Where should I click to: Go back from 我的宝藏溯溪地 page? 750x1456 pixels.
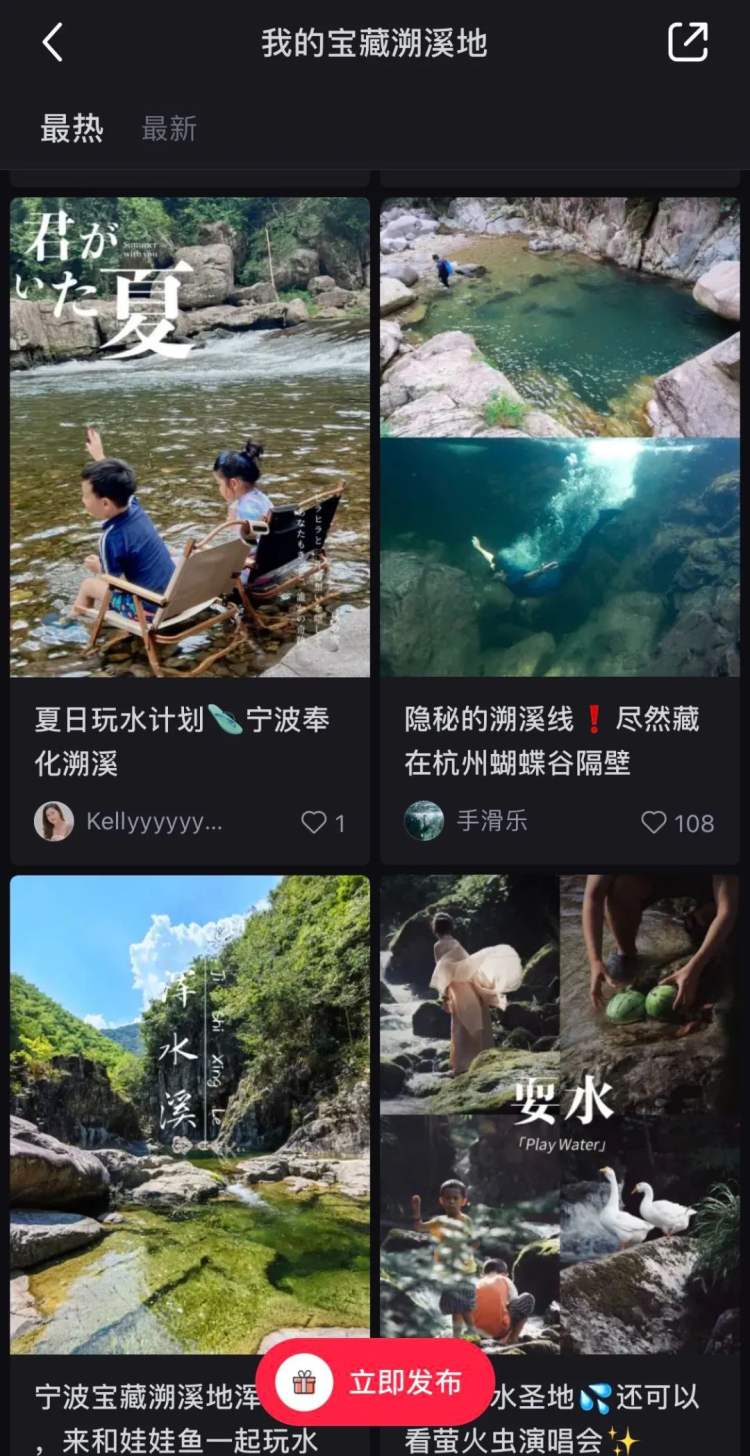(52, 43)
